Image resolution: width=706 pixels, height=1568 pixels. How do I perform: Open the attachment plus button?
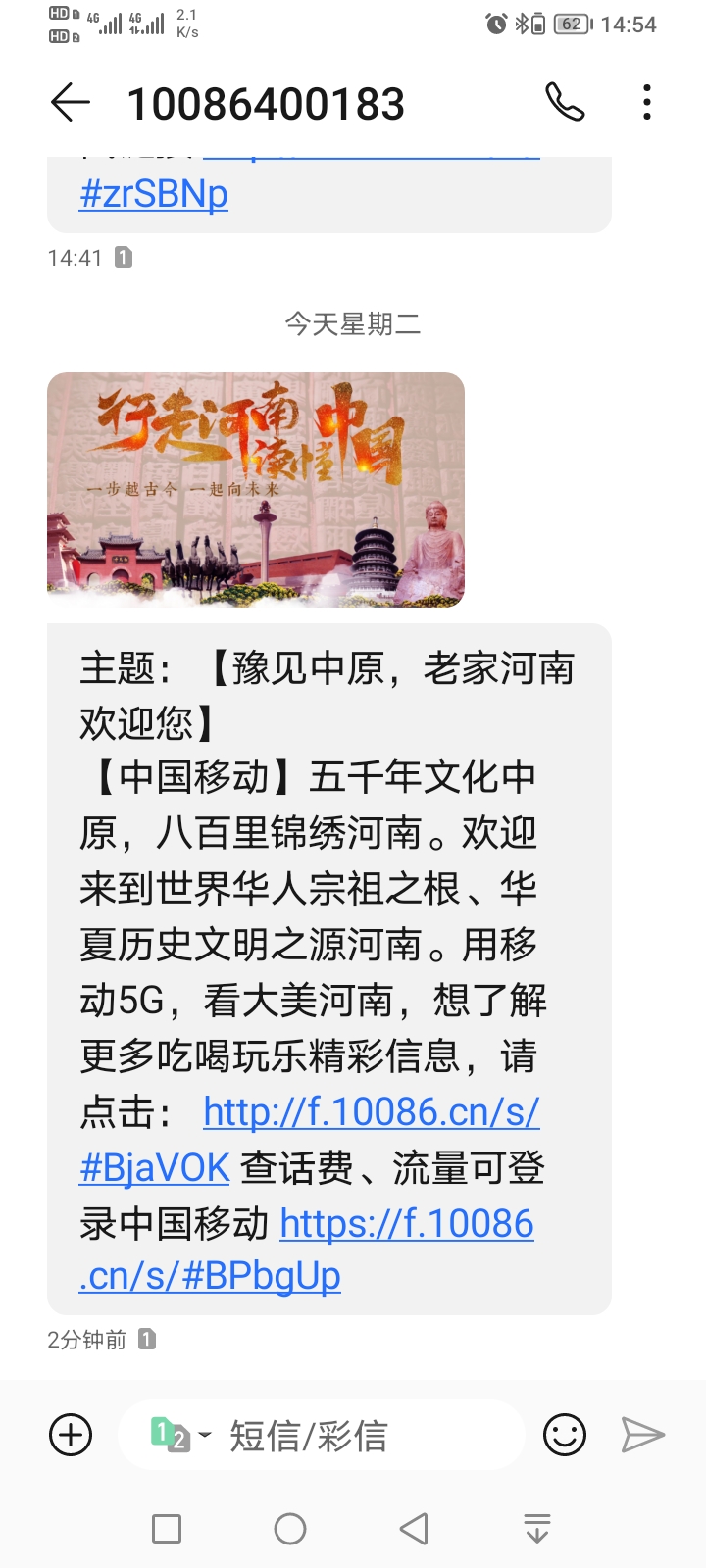tap(71, 1436)
